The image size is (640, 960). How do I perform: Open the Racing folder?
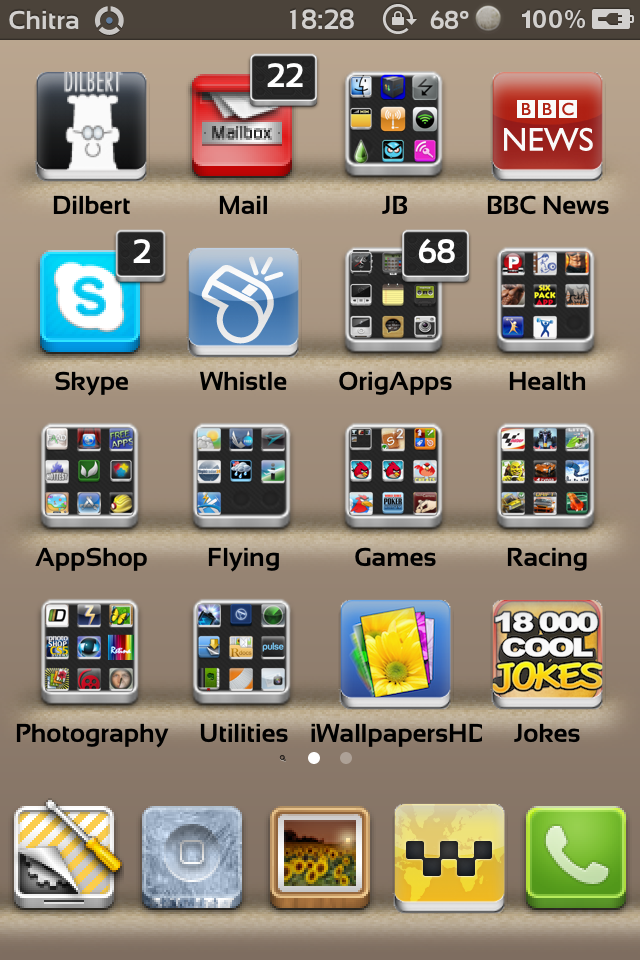click(547, 476)
